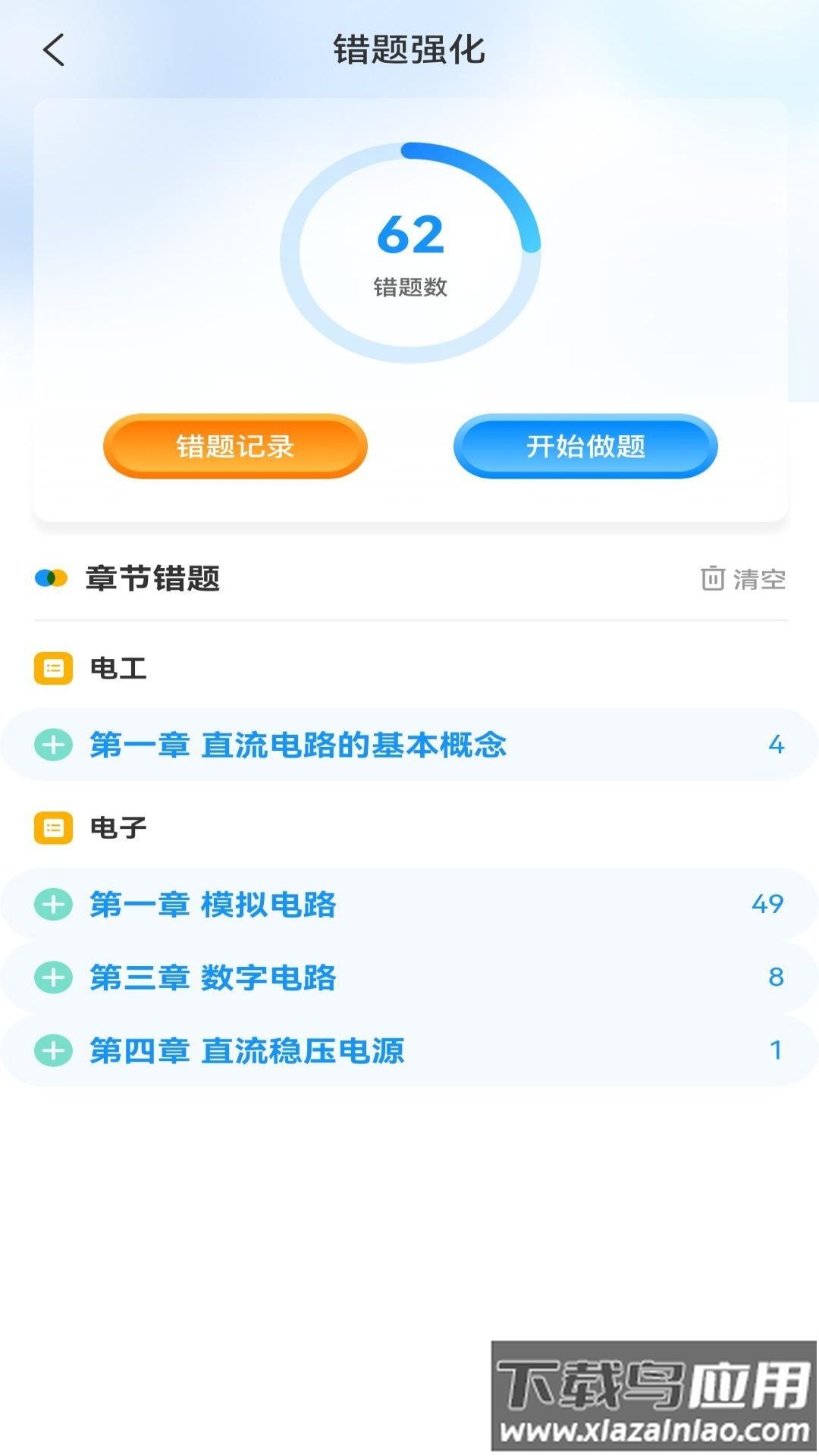Click 清空 to clear all chapter mistakes
819x1456 pixels.
click(758, 578)
